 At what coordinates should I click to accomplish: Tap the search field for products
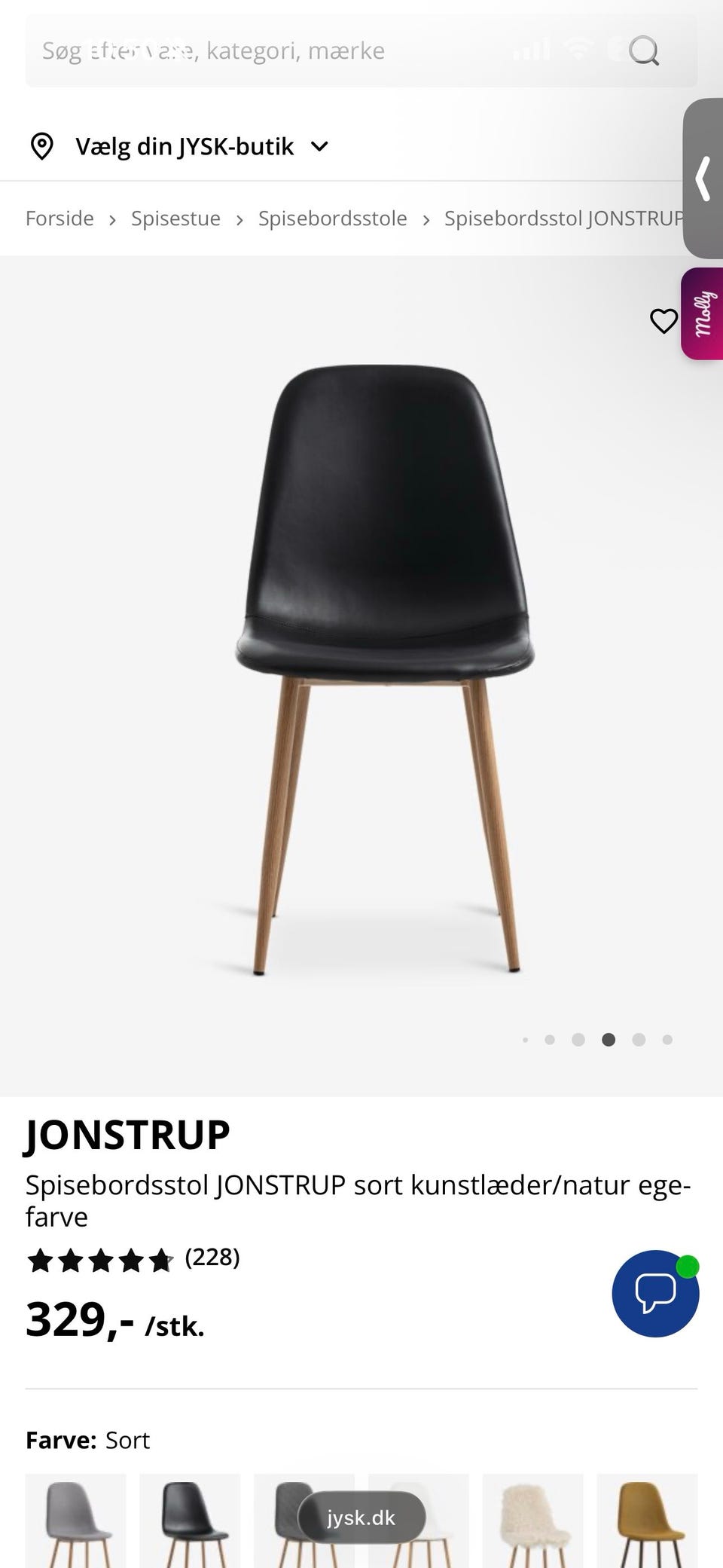[x=361, y=50]
